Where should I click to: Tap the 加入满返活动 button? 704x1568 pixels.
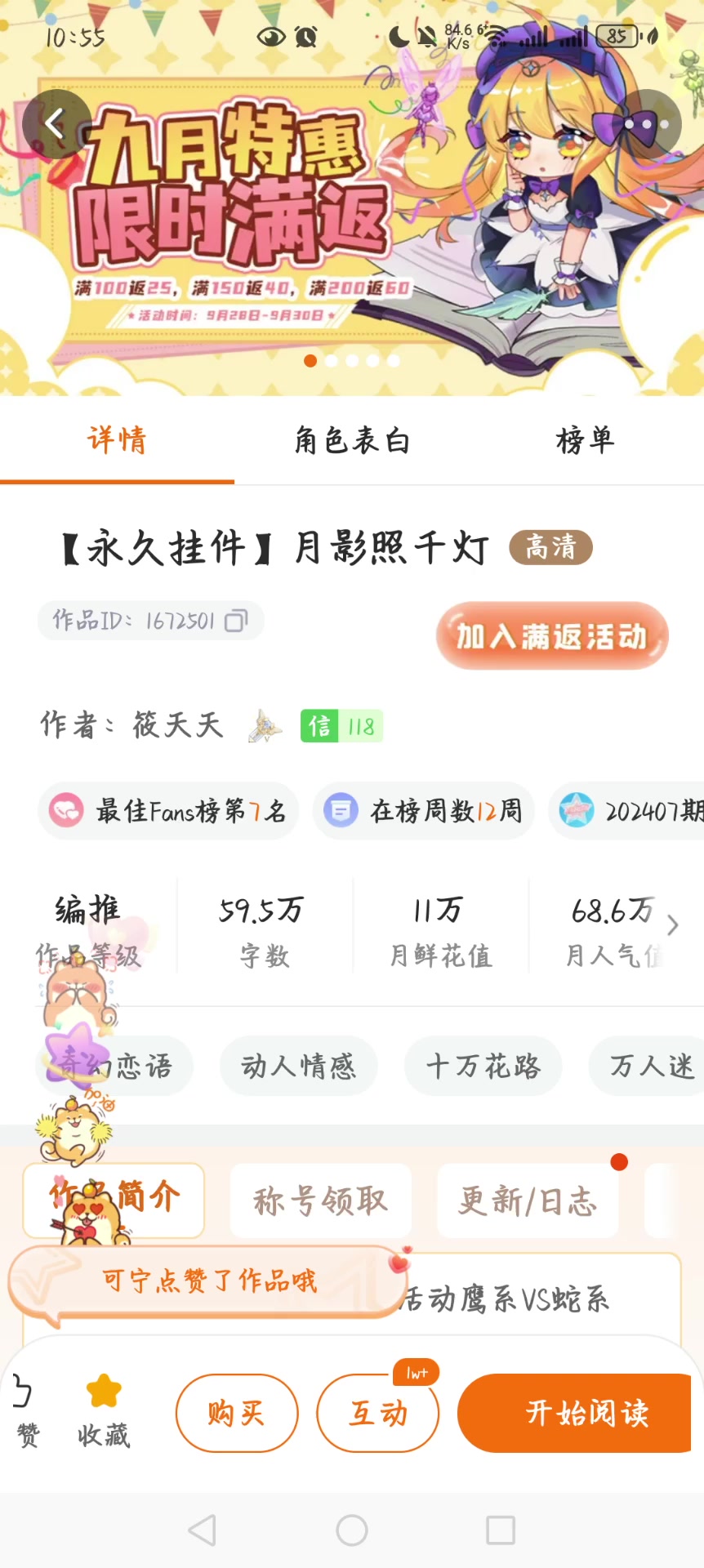pyautogui.click(x=552, y=636)
